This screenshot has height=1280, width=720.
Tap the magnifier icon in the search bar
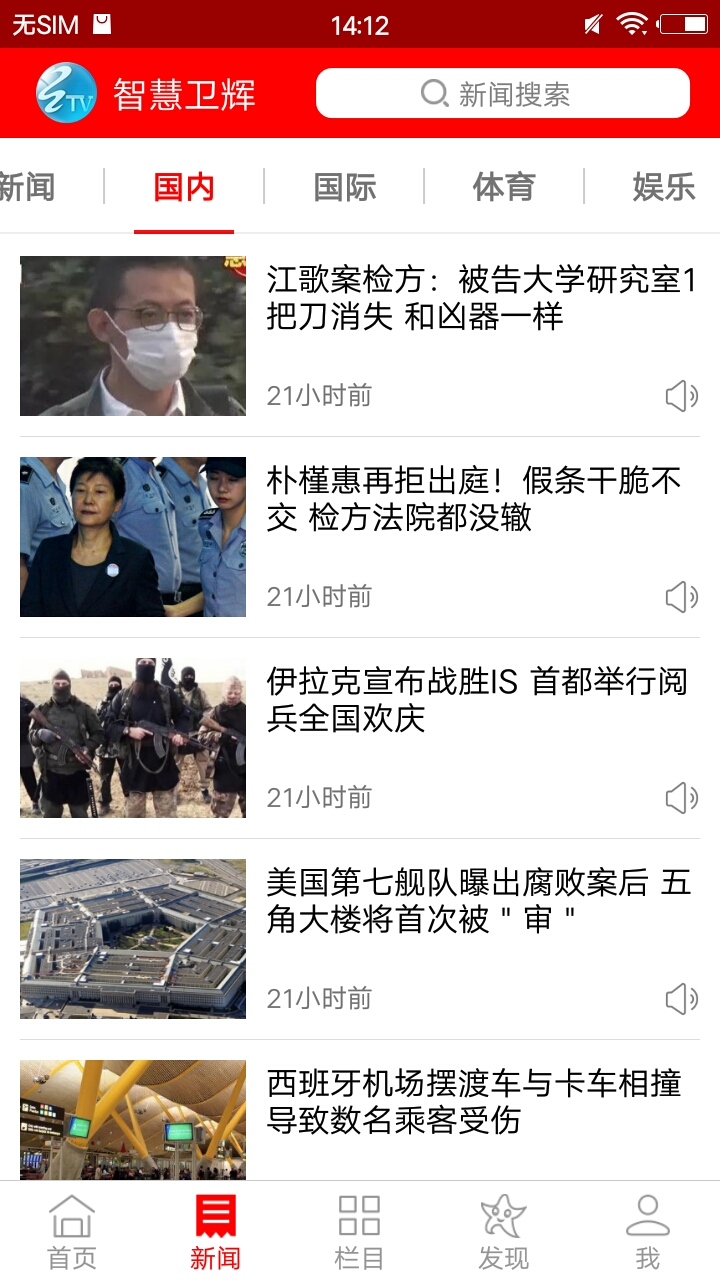tap(432, 93)
